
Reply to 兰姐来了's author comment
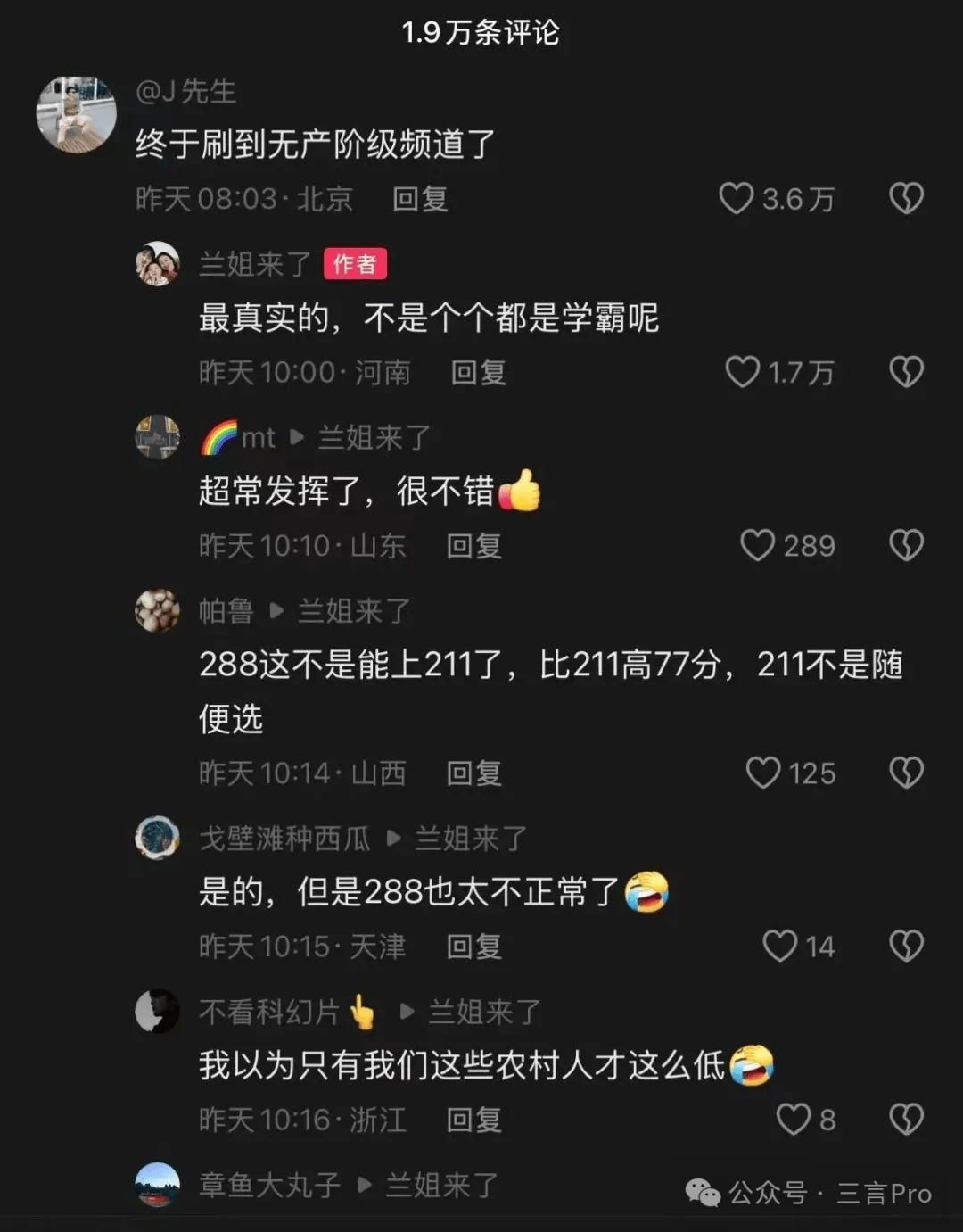click(478, 373)
